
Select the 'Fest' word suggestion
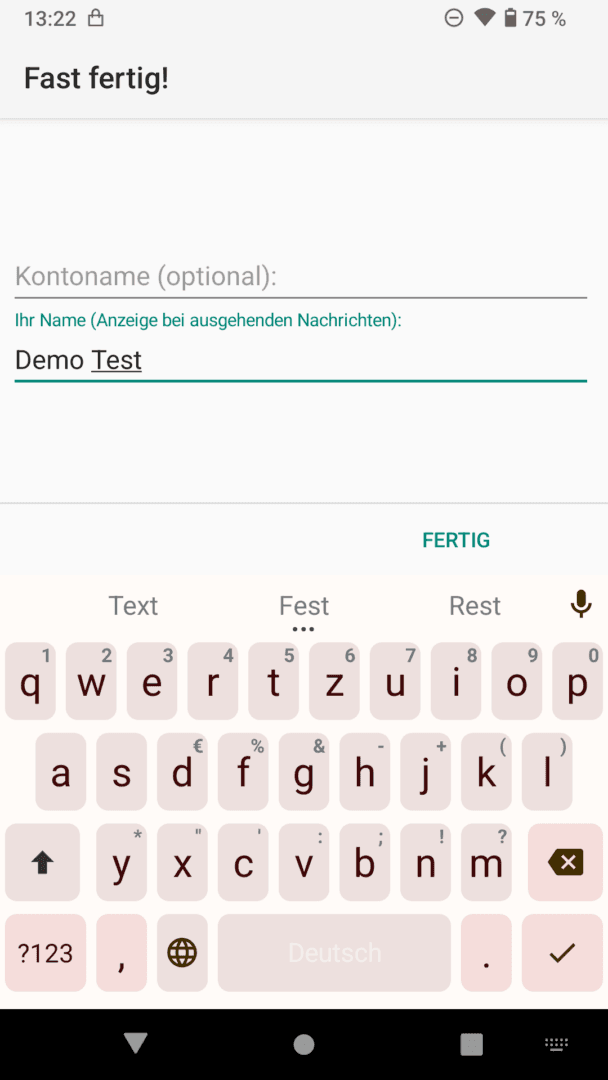click(304, 606)
